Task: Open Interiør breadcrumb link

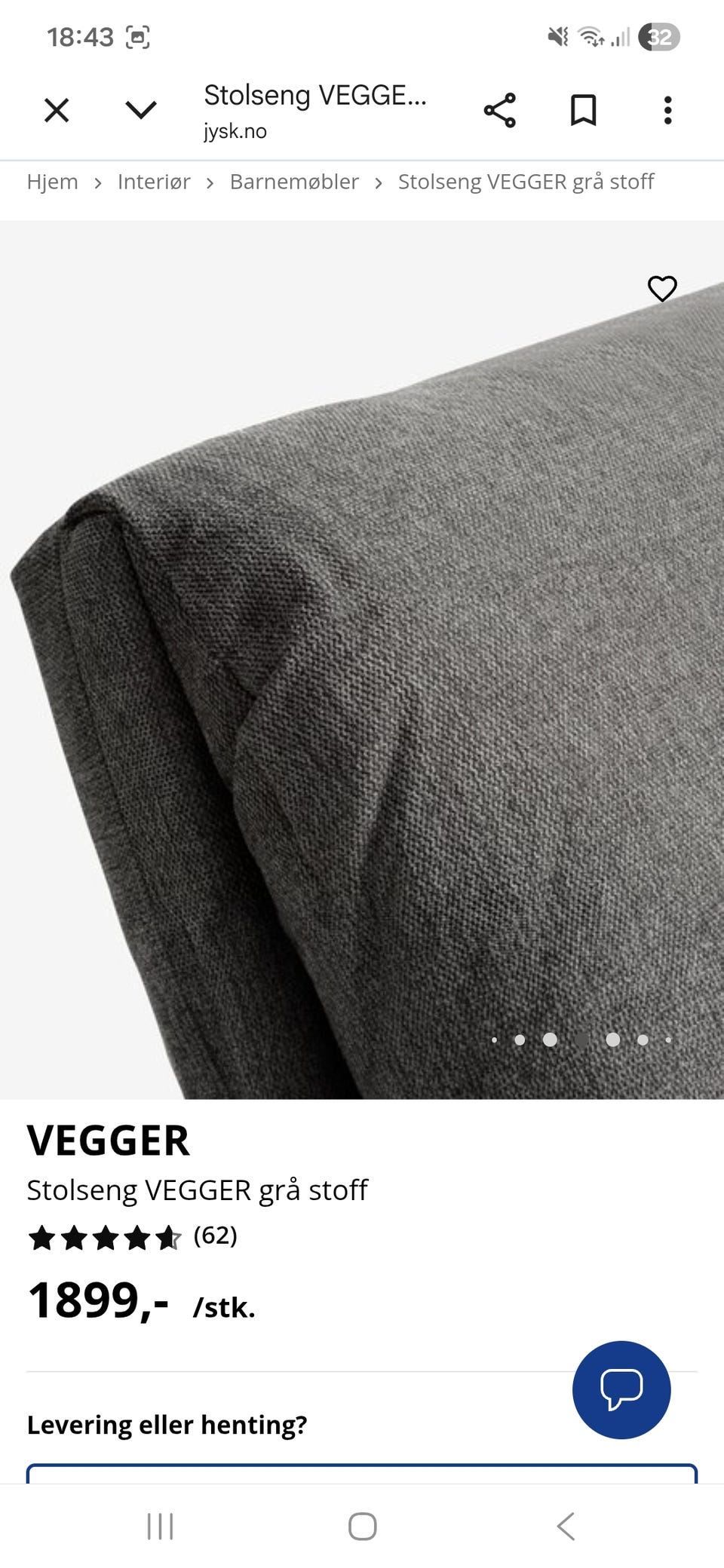Action: pyautogui.click(x=154, y=182)
